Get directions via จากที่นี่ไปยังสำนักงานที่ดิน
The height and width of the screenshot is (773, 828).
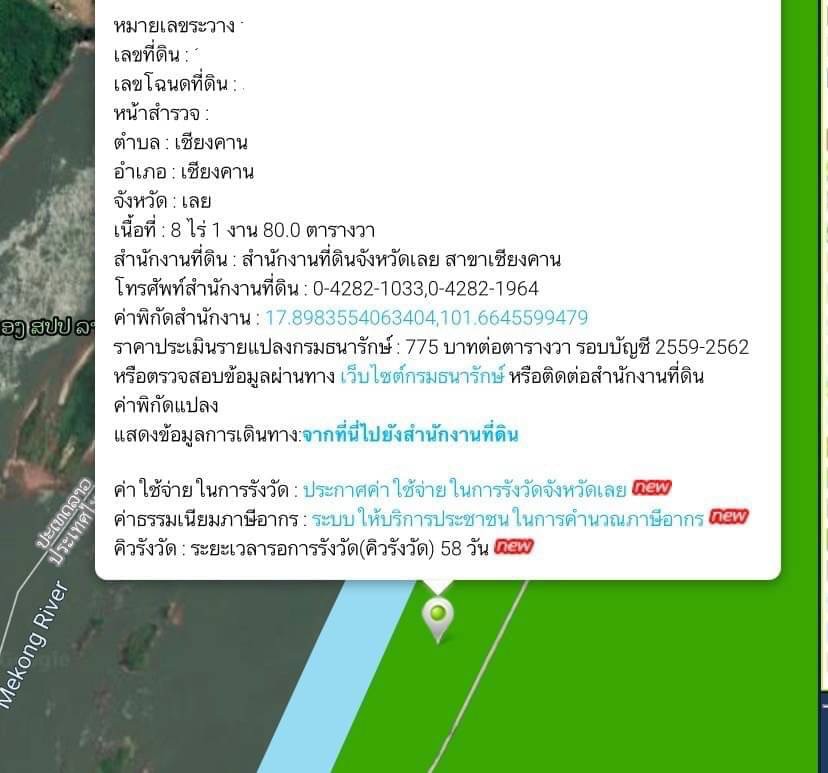[x=410, y=435]
